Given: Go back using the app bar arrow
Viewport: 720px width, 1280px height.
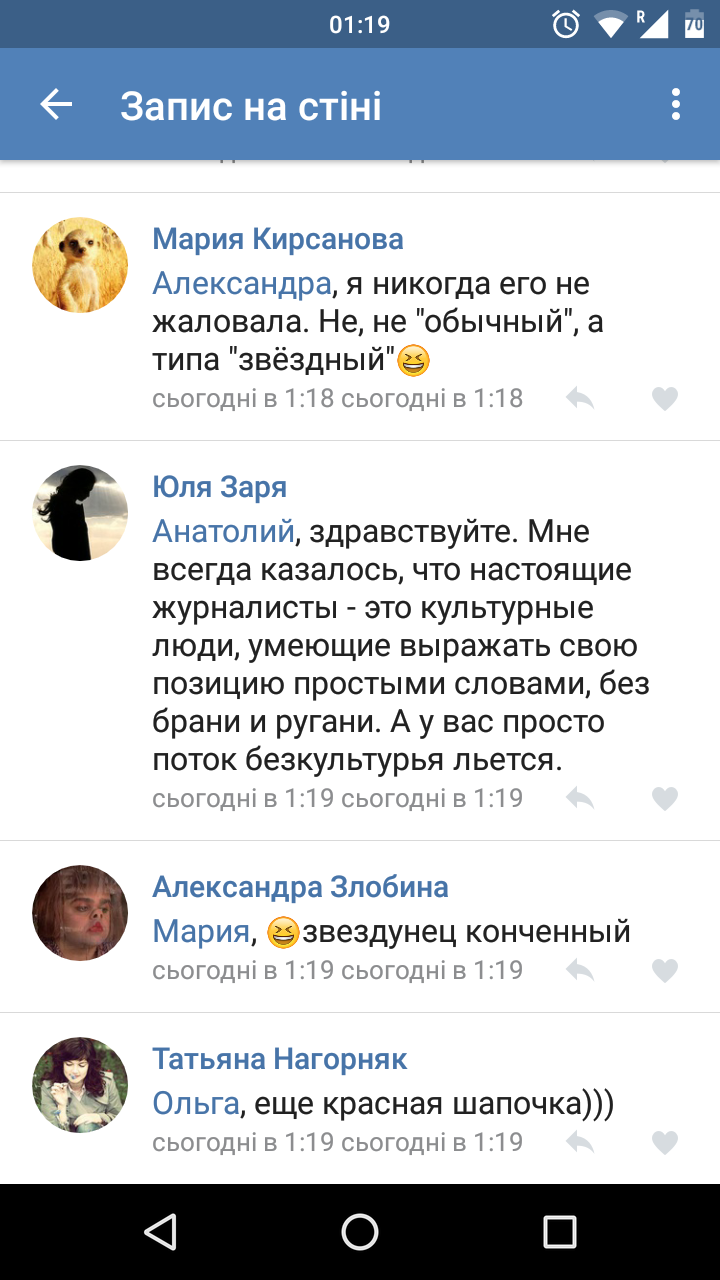Looking at the screenshot, I should 56,105.
